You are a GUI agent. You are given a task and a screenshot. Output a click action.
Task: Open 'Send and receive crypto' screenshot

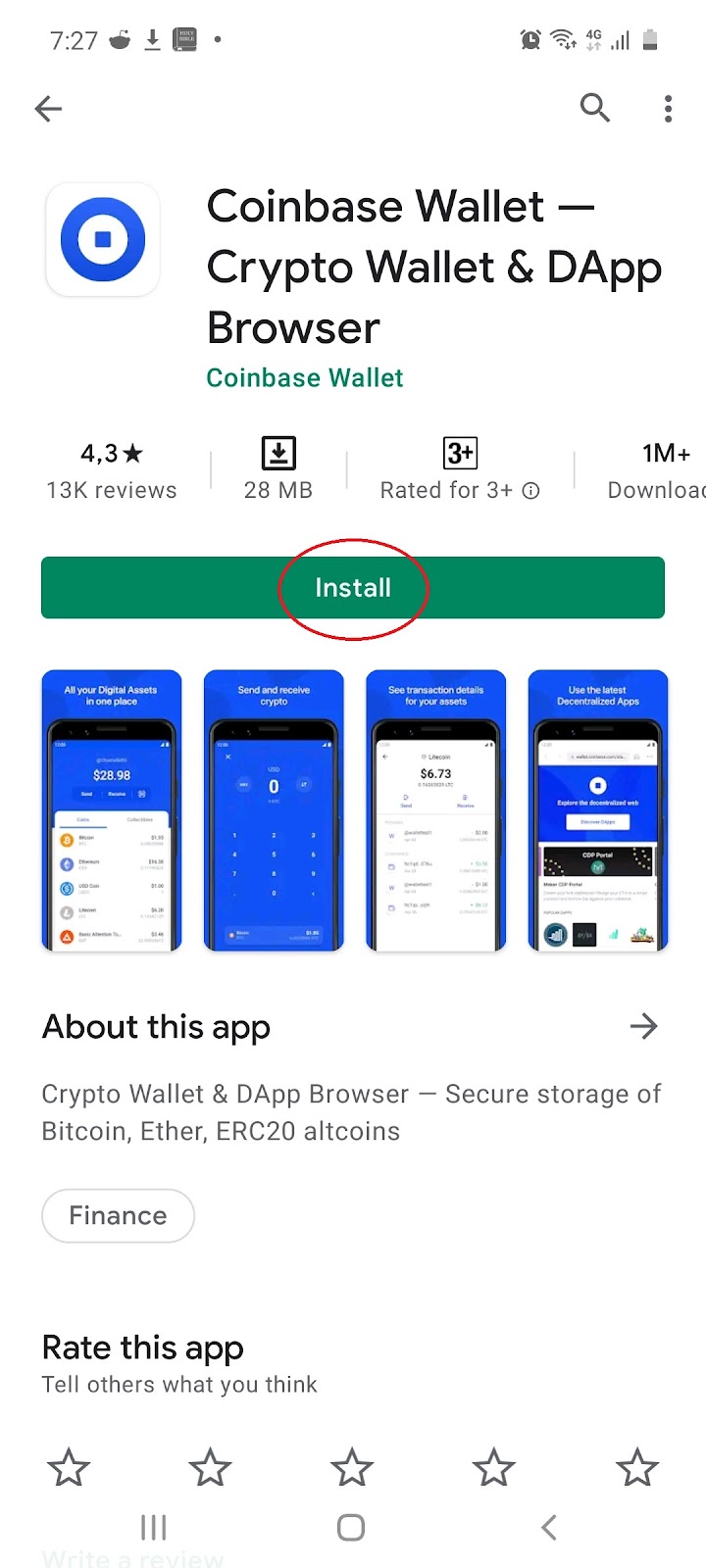[x=274, y=810]
